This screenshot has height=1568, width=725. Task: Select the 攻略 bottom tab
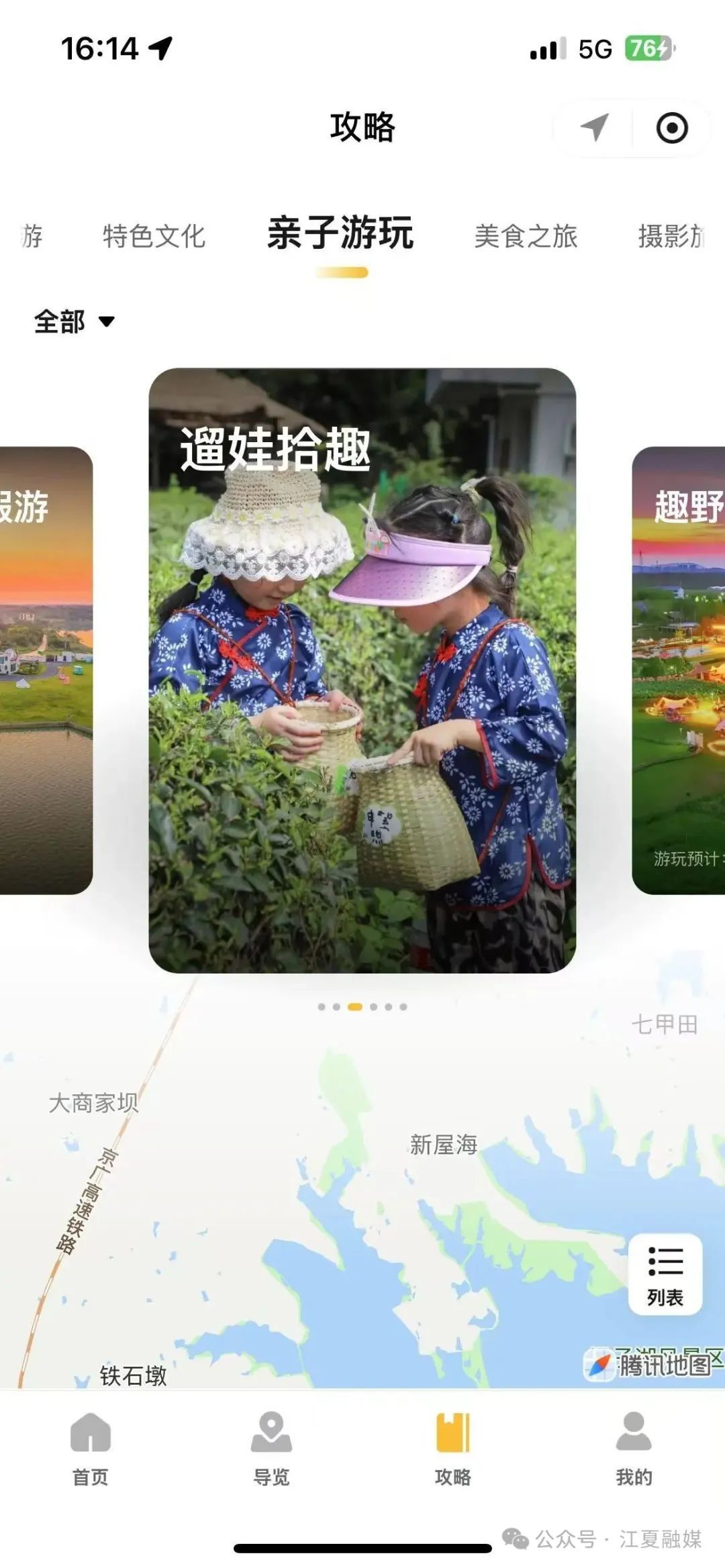pos(452,1448)
